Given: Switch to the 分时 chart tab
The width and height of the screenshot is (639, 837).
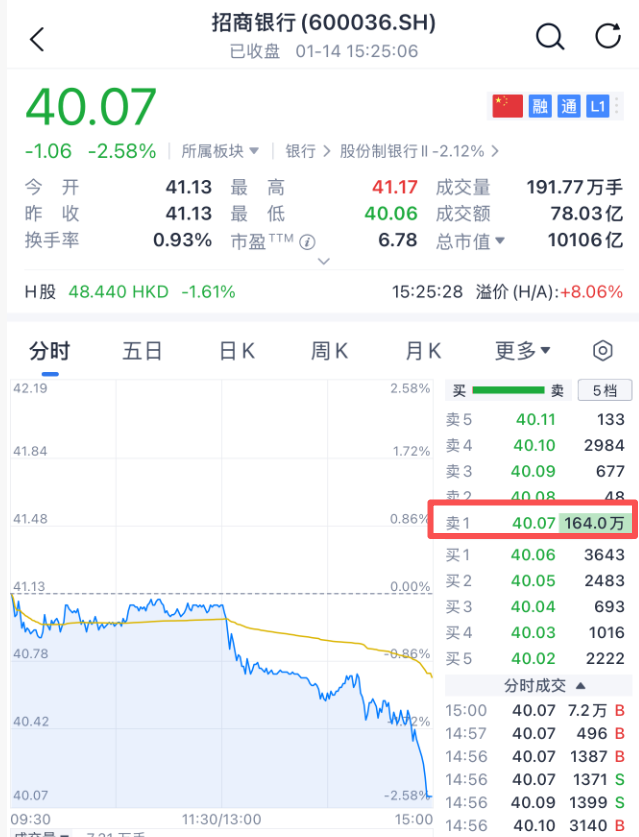Looking at the screenshot, I should coord(50,351).
